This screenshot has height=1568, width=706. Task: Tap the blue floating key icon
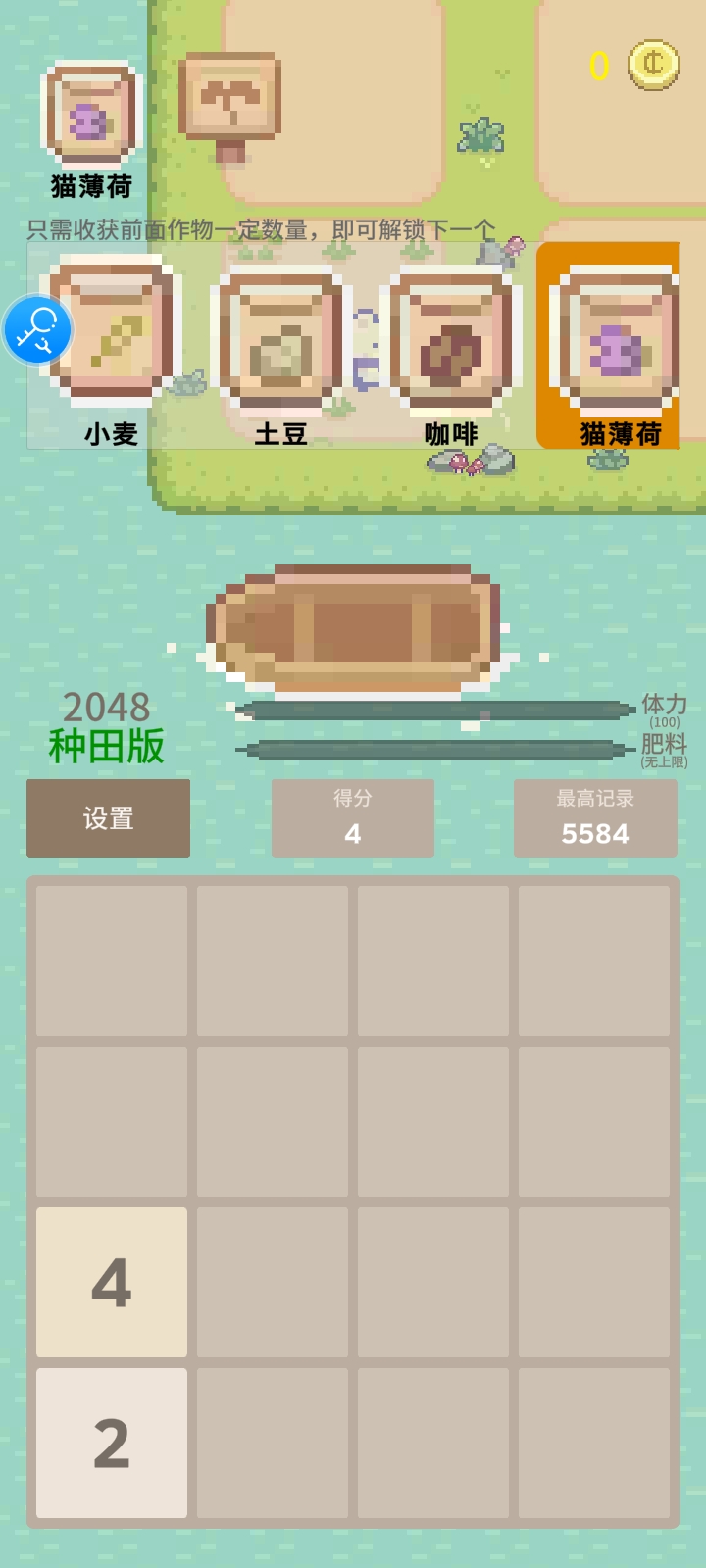click(x=37, y=330)
